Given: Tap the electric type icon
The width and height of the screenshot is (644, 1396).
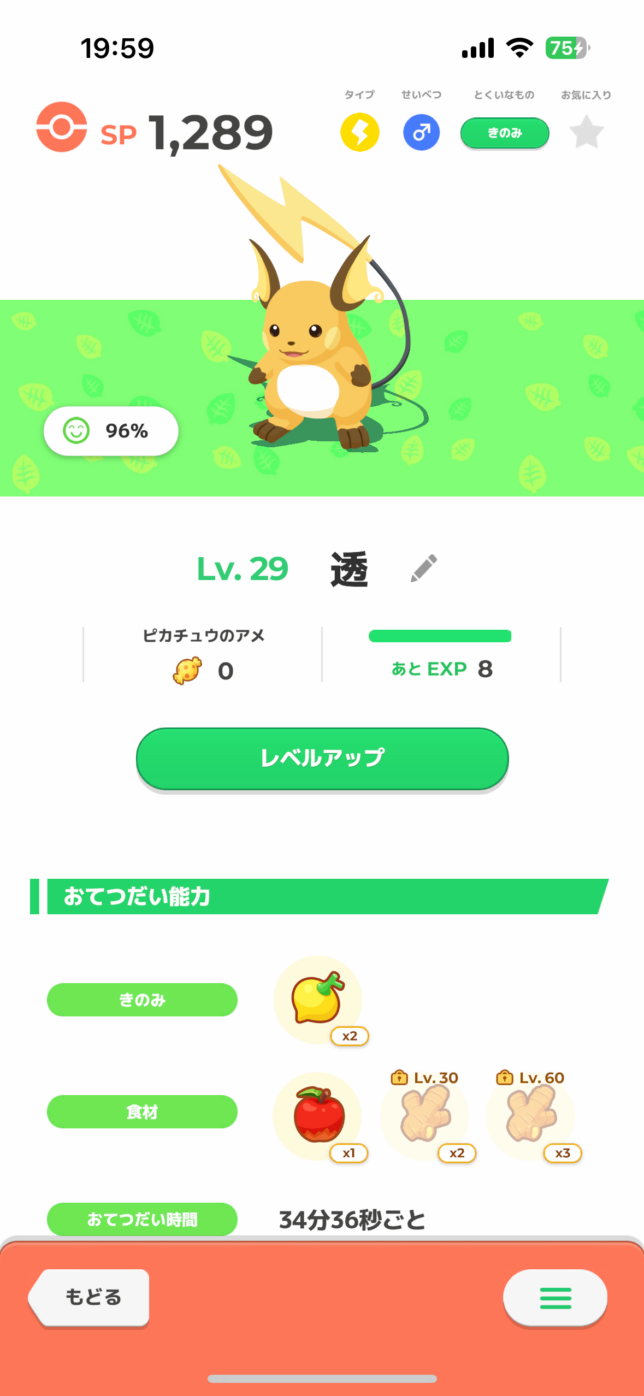Looking at the screenshot, I should pyautogui.click(x=360, y=132).
